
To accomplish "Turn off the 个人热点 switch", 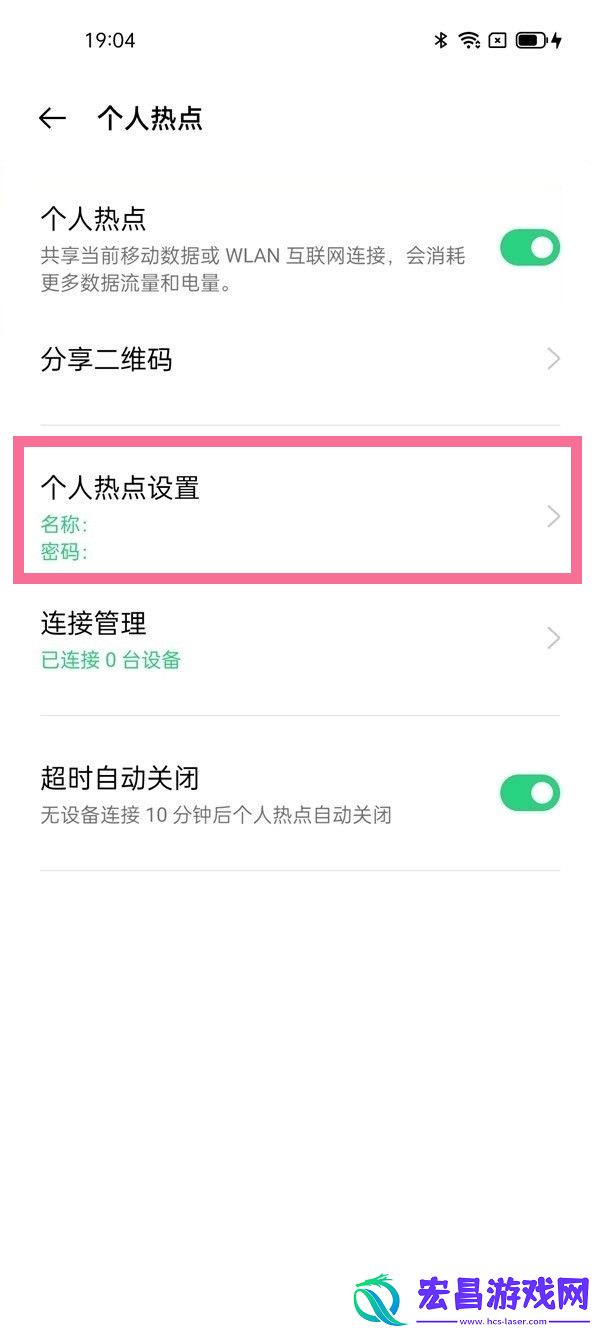I will 529,248.
